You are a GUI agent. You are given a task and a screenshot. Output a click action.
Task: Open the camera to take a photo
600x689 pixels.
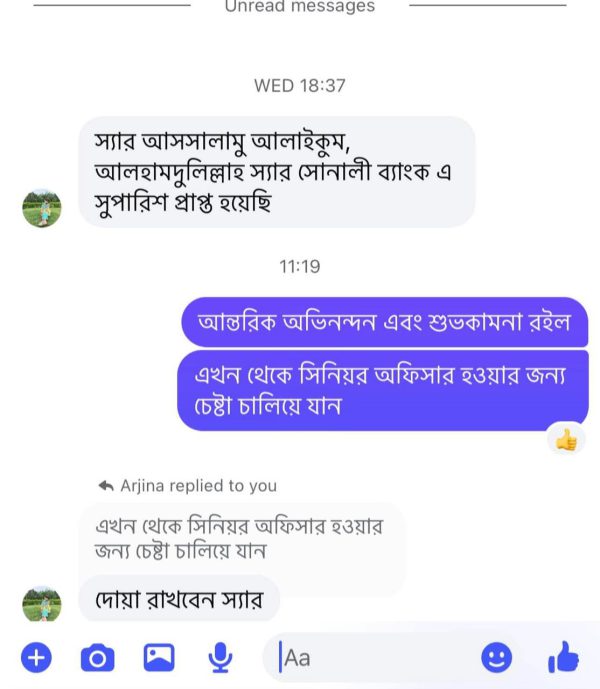tap(97, 657)
